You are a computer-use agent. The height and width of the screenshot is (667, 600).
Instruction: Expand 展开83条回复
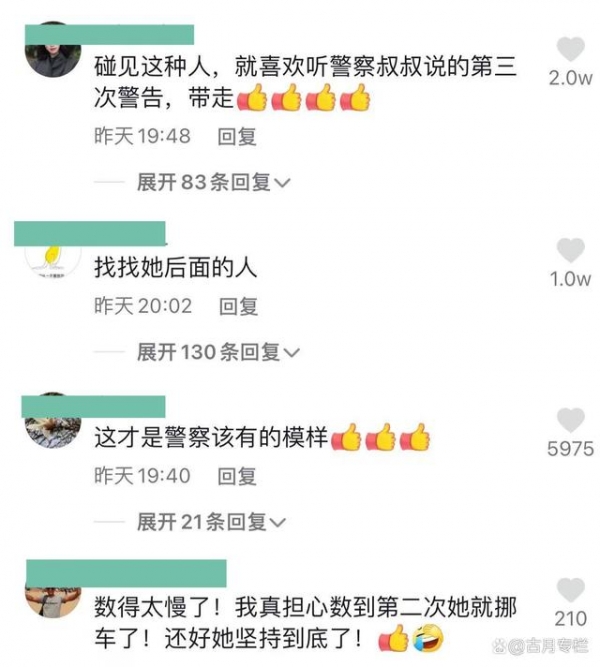coord(213,182)
